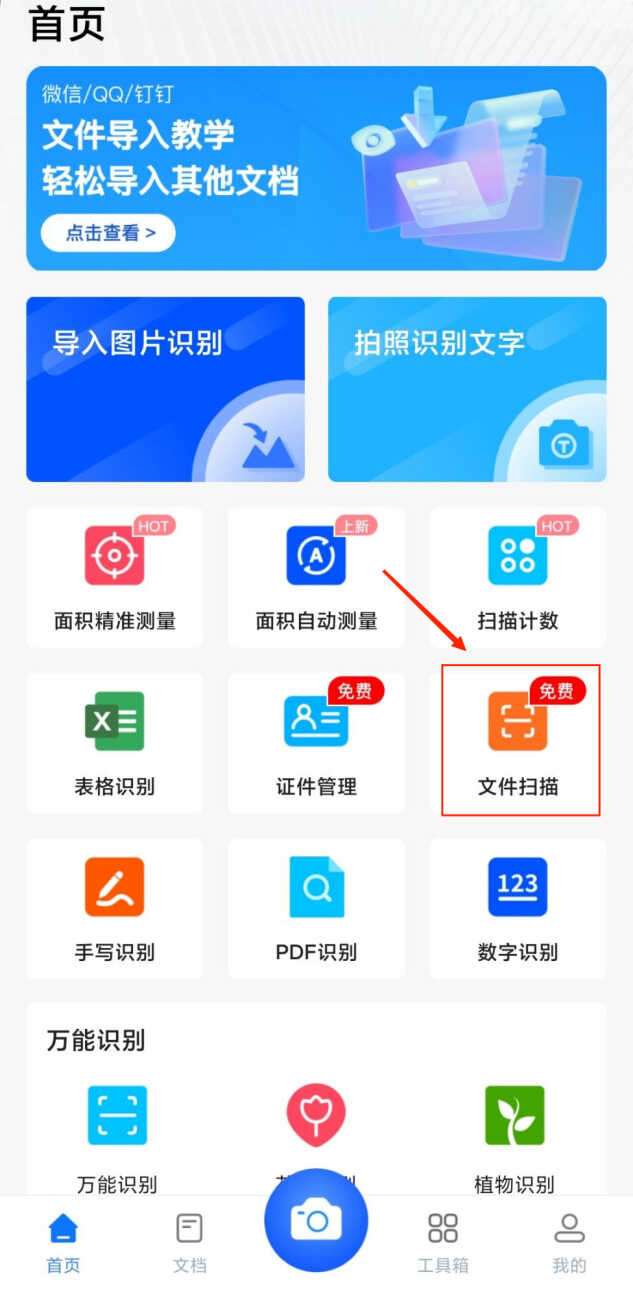Open 表格识别 tool
The image size is (633, 1296).
click(x=115, y=742)
